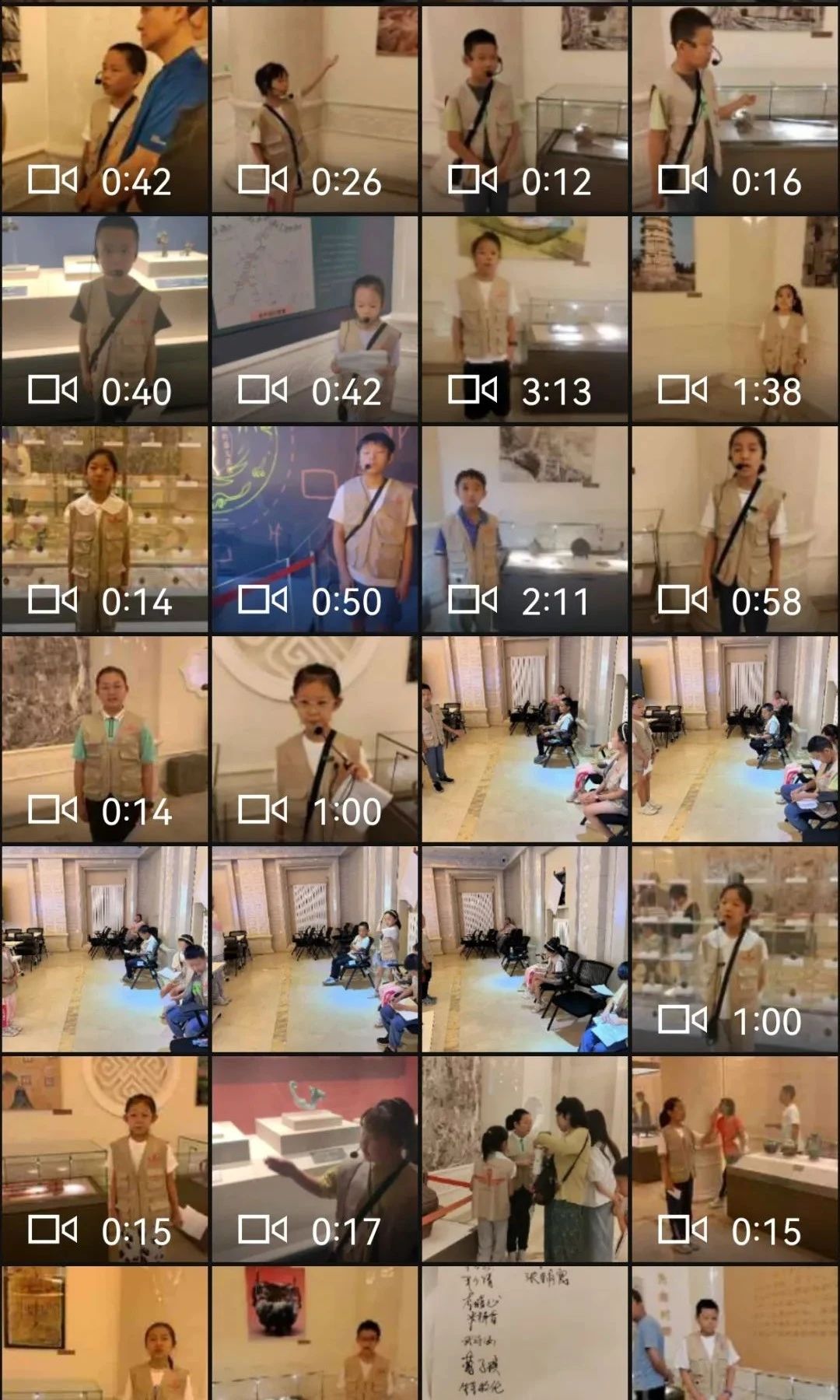Play the 3:13 long video
Screen dimensions: 840x1400
[x=525, y=319]
